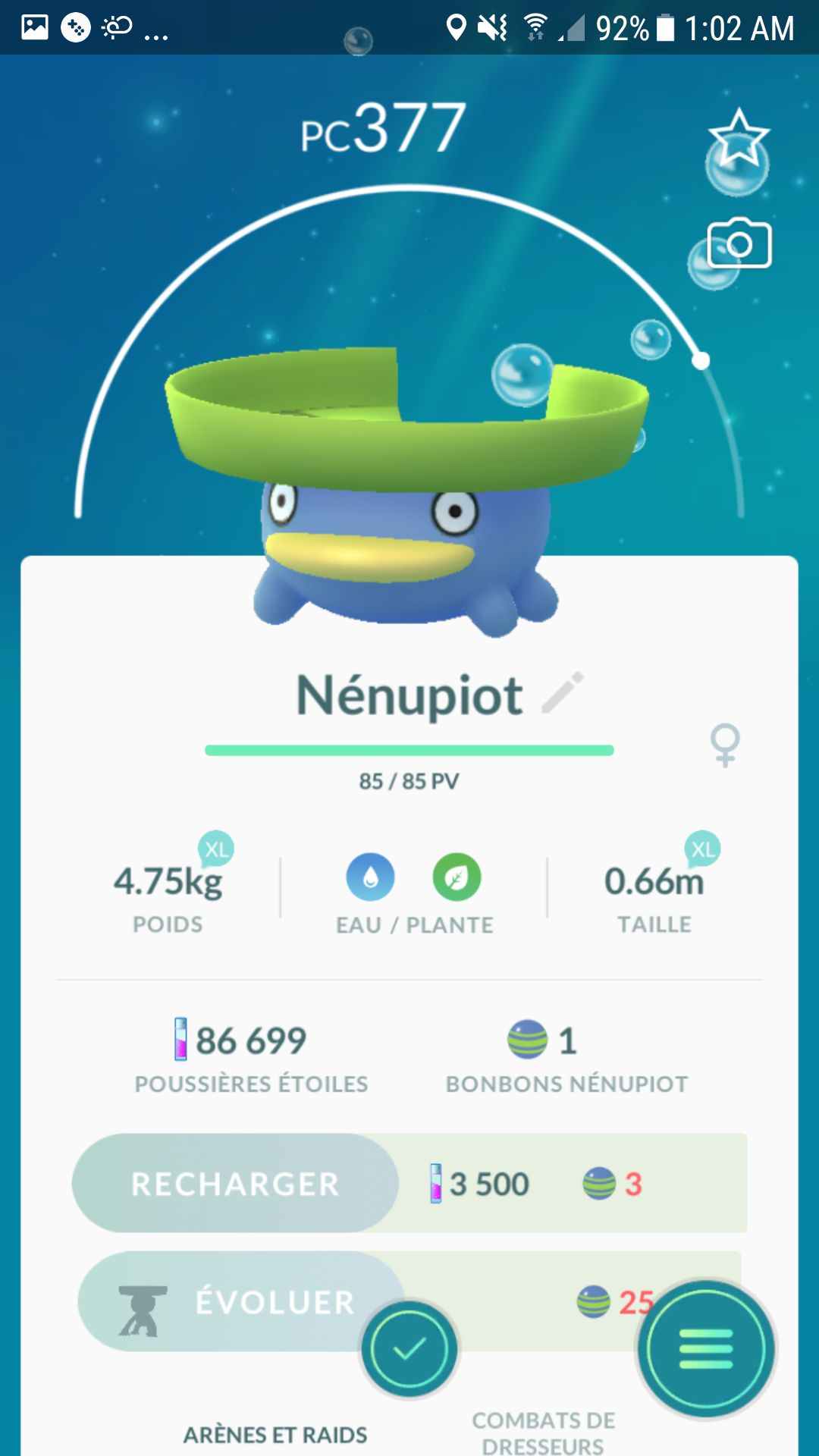Confirm with the round checkmark button
Image resolution: width=819 pixels, height=1456 pixels.
point(409,1349)
